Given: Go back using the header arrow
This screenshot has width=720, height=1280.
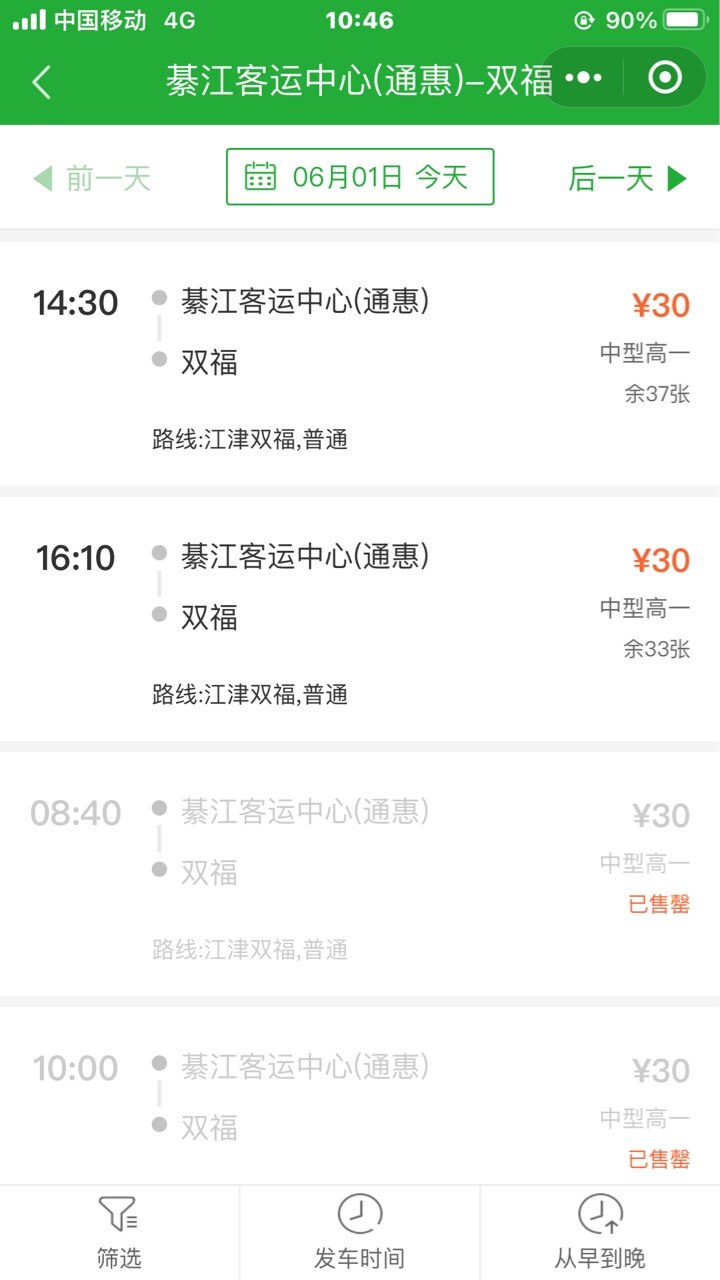Looking at the screenshot, I should click(42, 81).
